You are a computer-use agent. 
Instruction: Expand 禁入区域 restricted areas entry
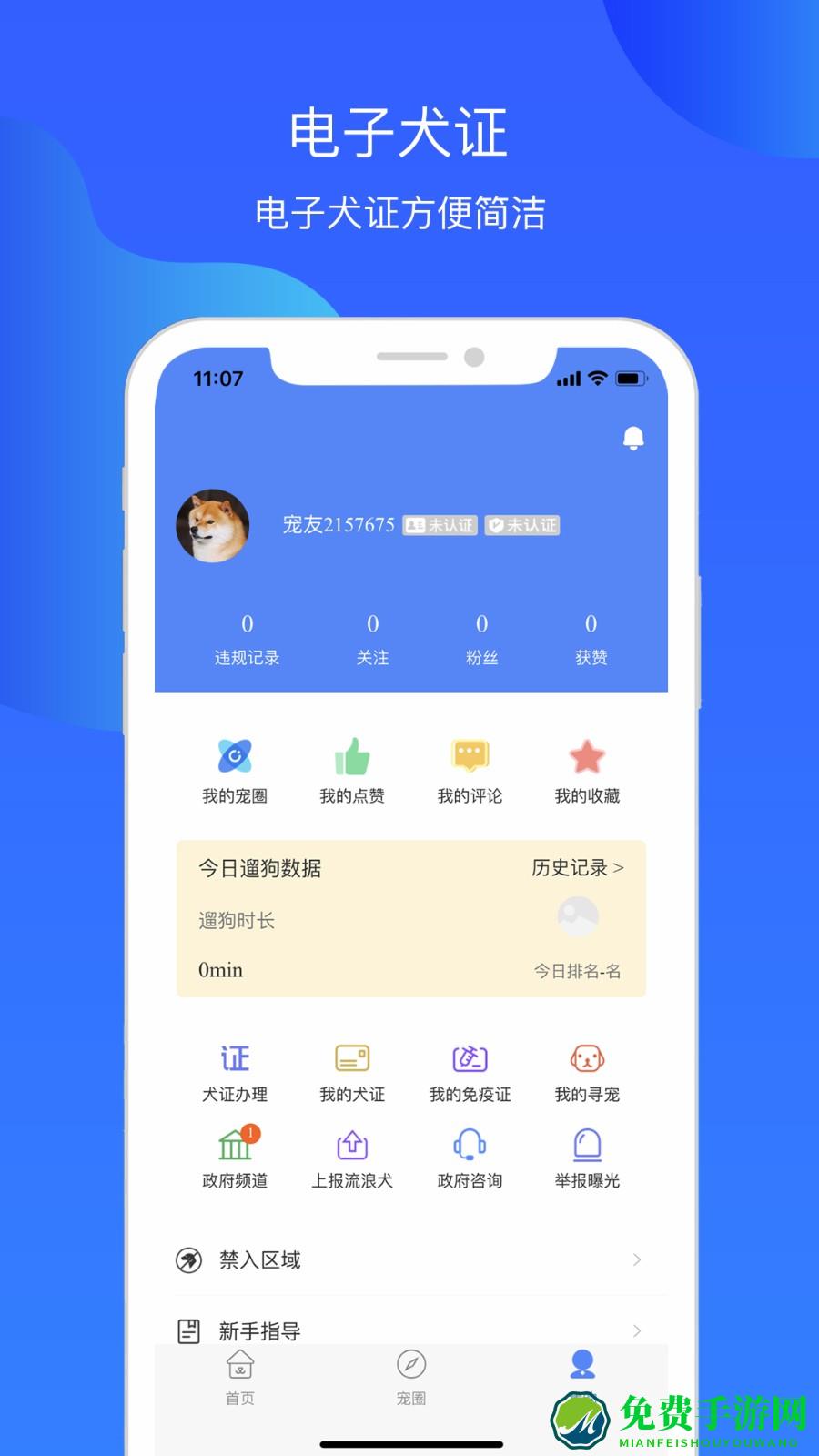coord(409,1259)
